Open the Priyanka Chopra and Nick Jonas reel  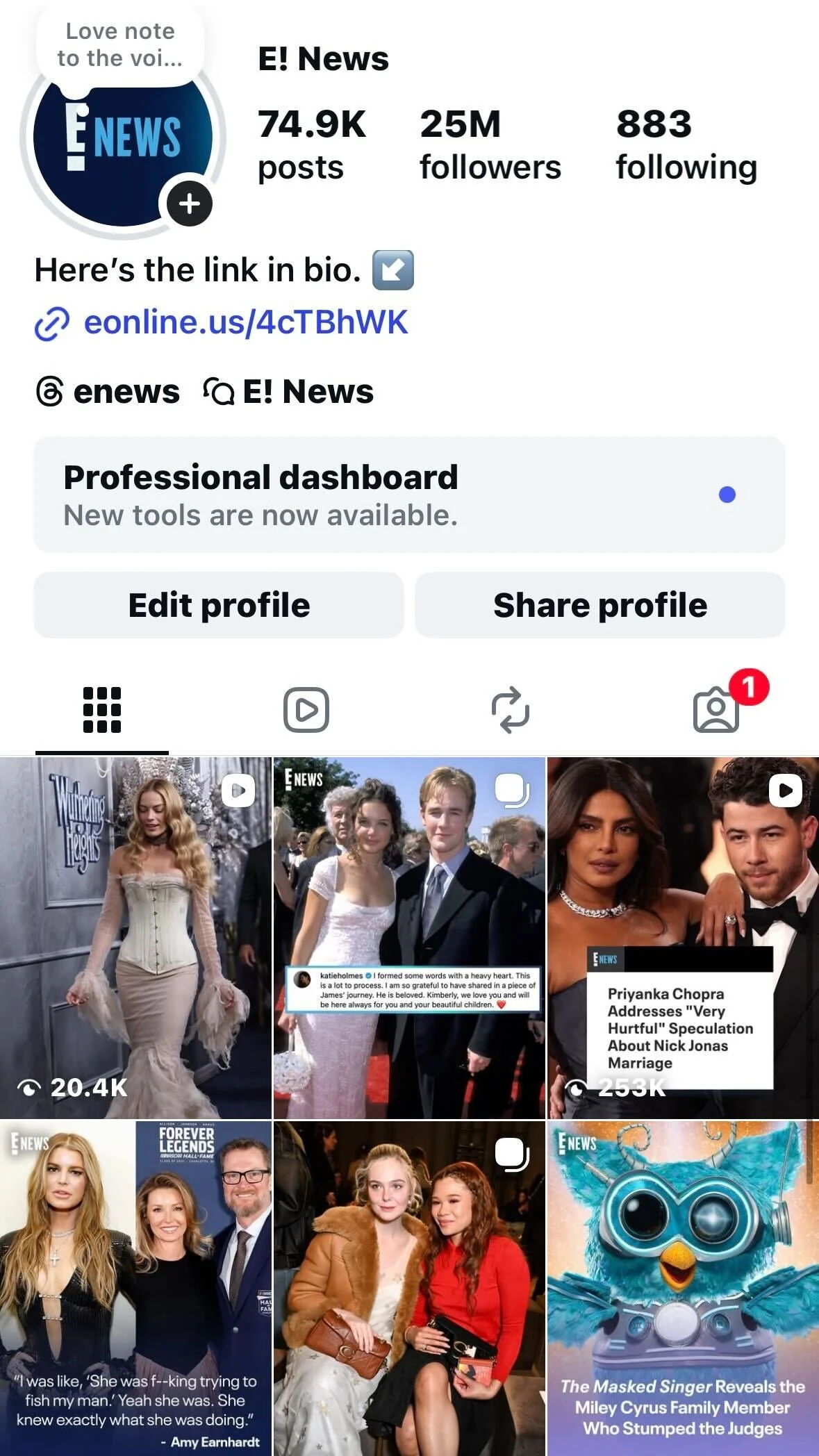(683, 937)
